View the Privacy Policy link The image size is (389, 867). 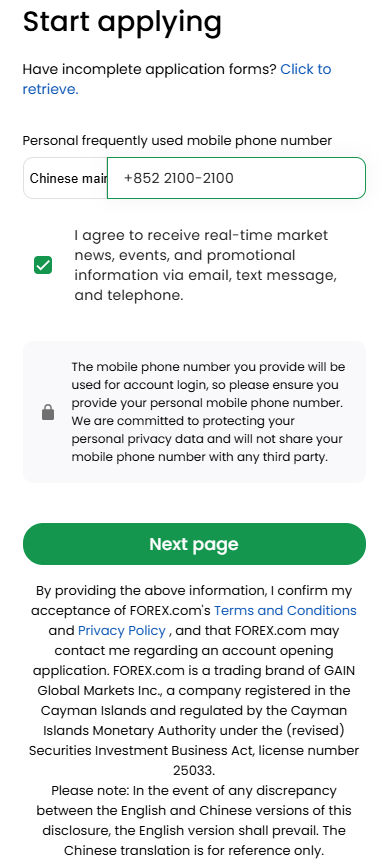[x=122, y=630]
